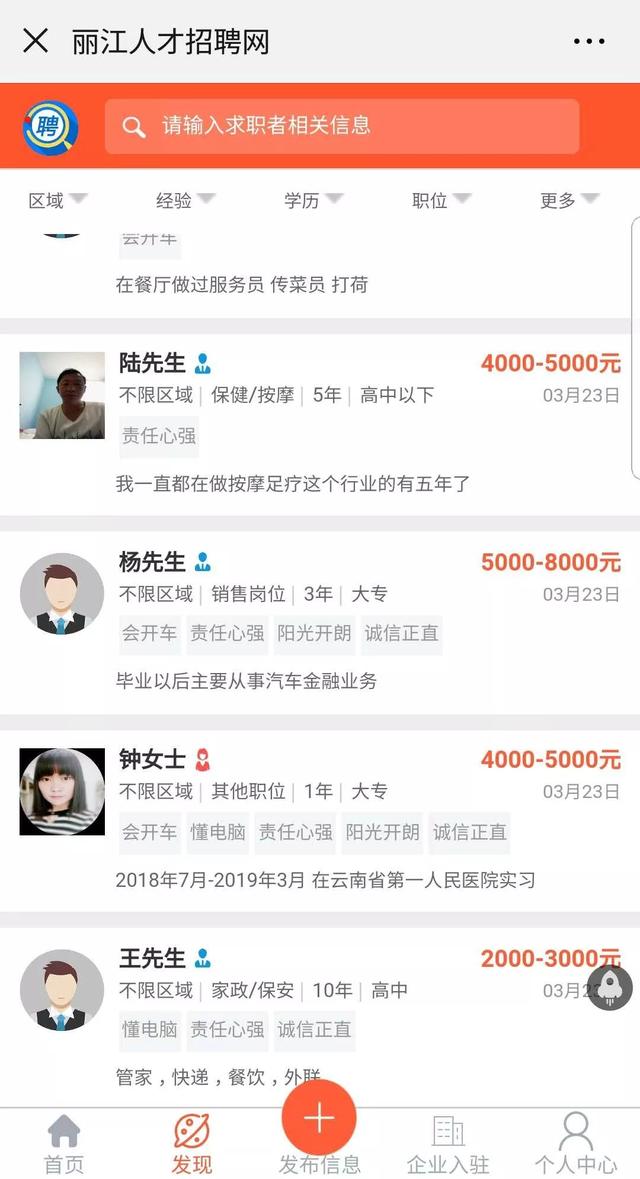Switch to the 发现 tab

tap(192, 1144)
